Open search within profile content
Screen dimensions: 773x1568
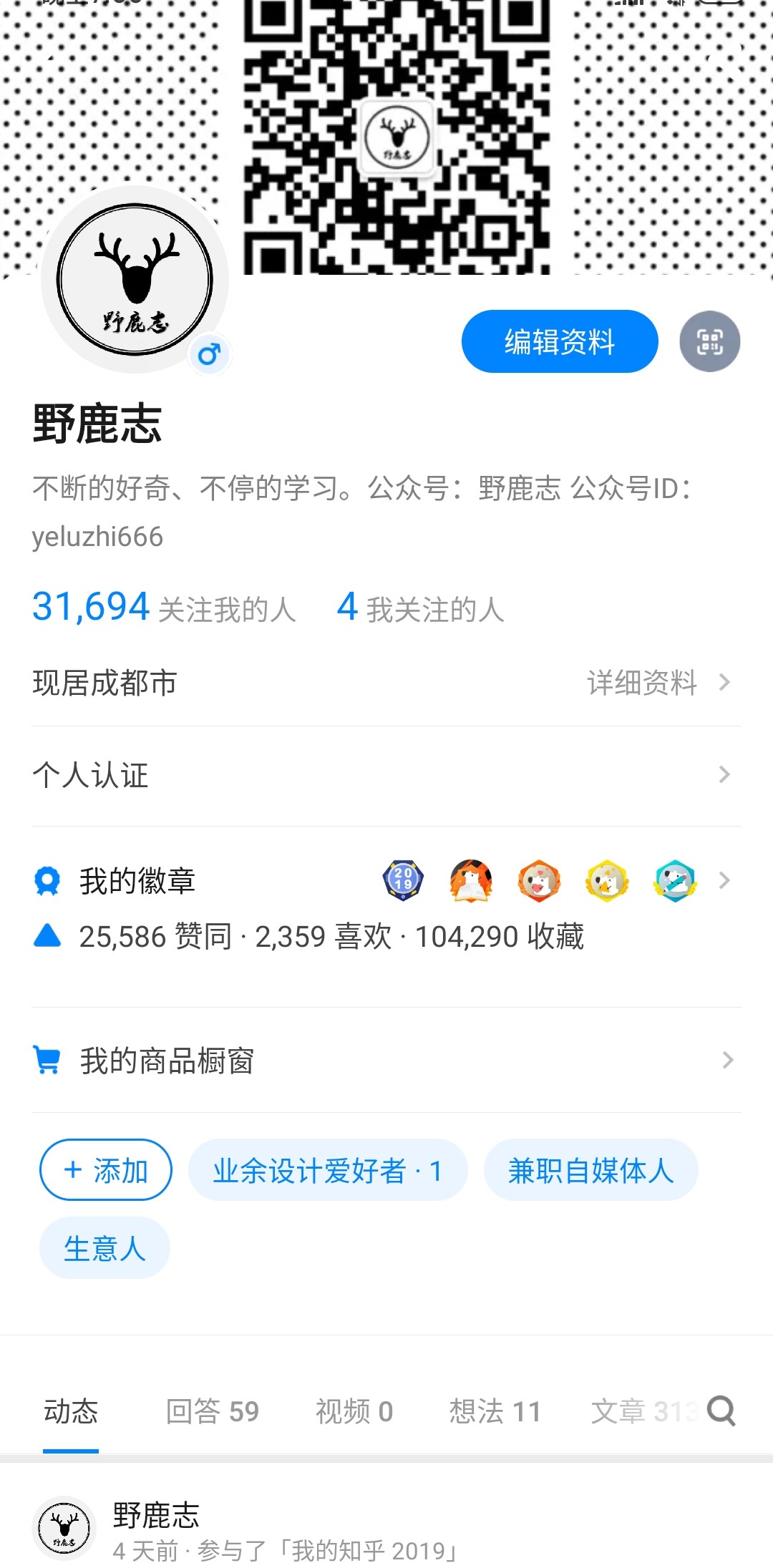(721, 1411)
